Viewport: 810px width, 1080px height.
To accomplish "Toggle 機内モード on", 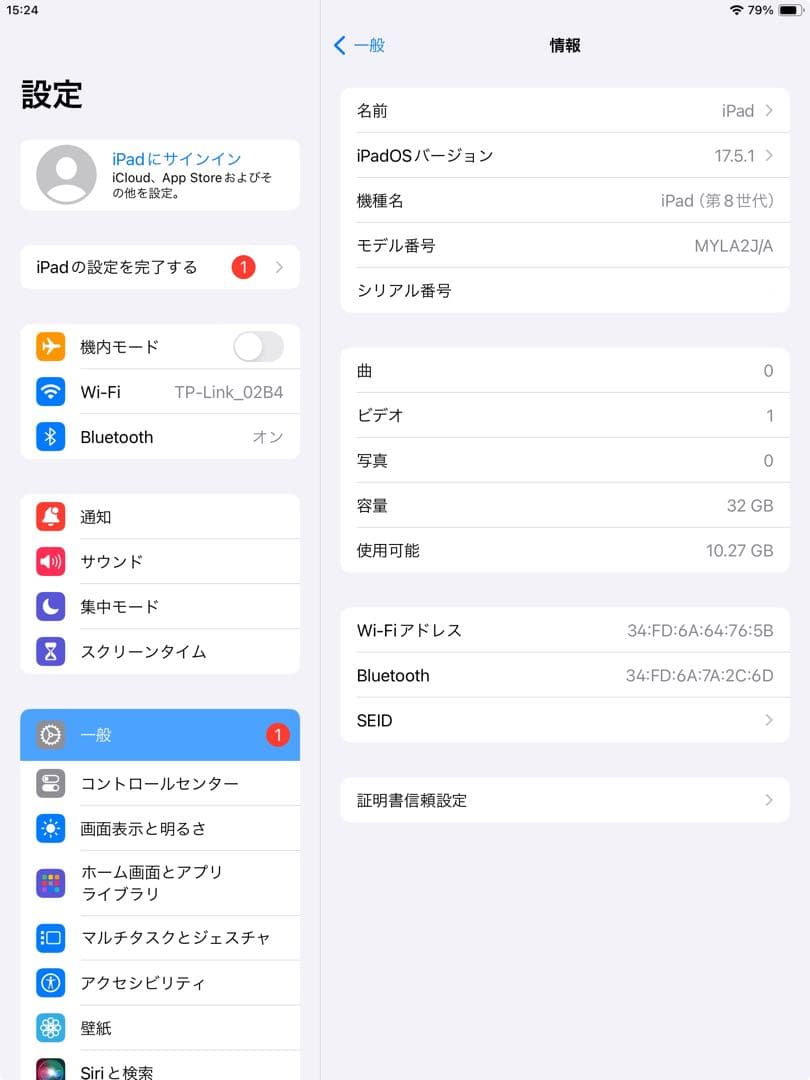I will point(257,347).
